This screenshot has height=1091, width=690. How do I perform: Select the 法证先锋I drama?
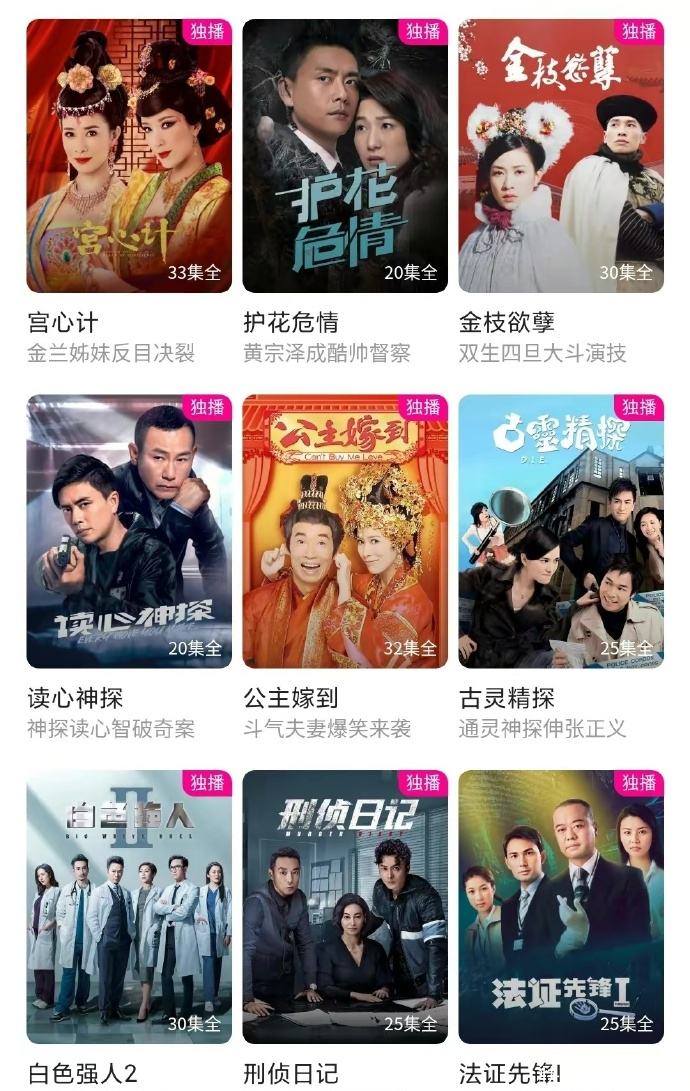coord(561,906)
